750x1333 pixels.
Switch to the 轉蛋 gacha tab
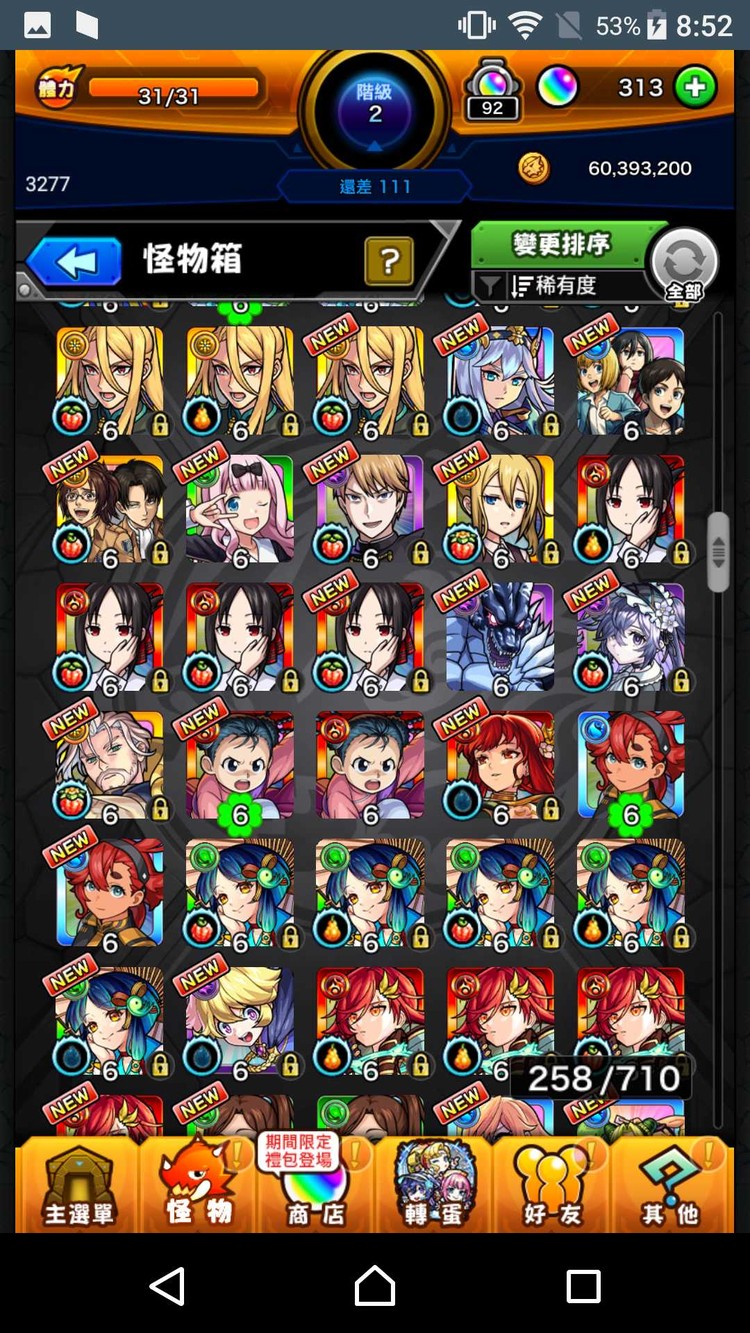(432, 1187)
